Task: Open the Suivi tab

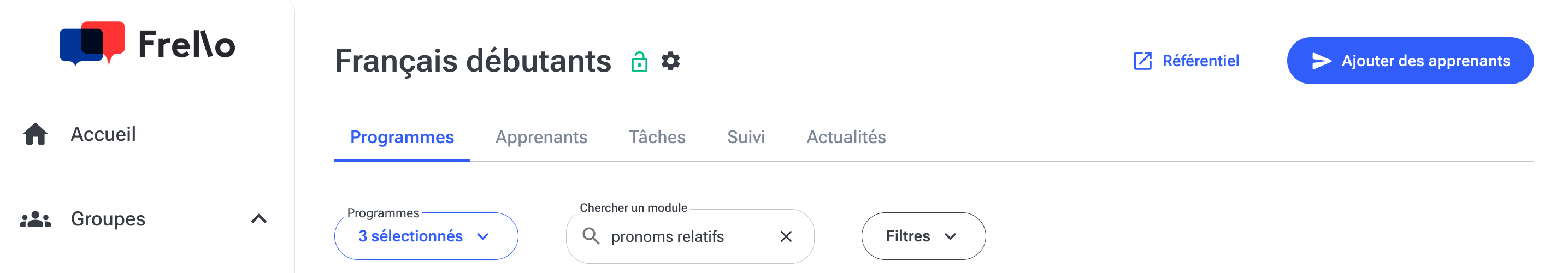Action: tap(745, 137)
